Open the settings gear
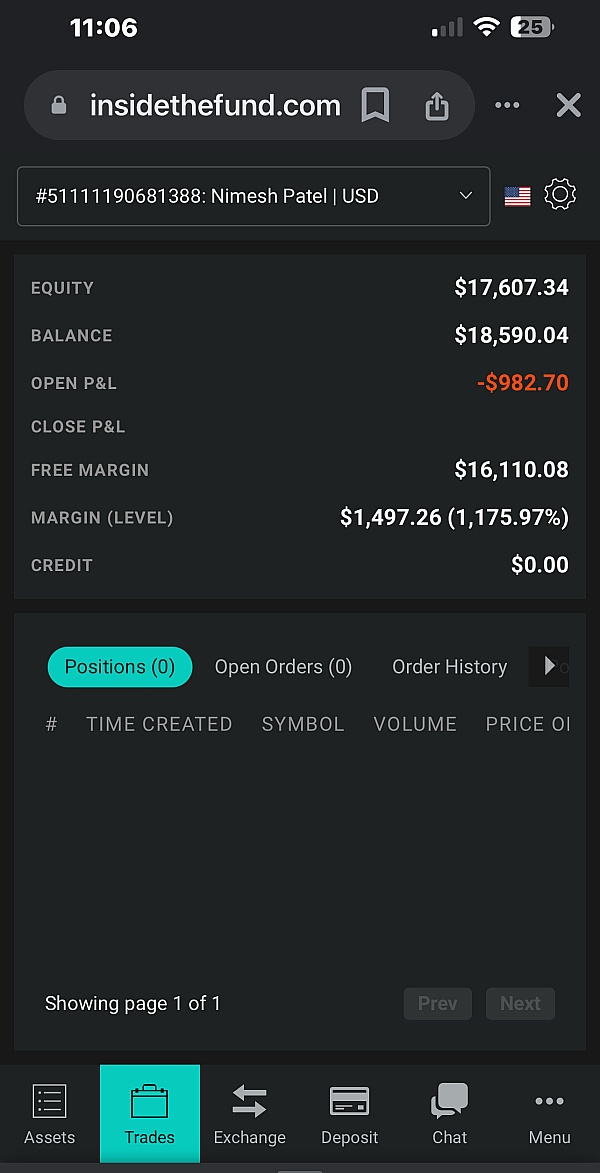 click(560, 195)
